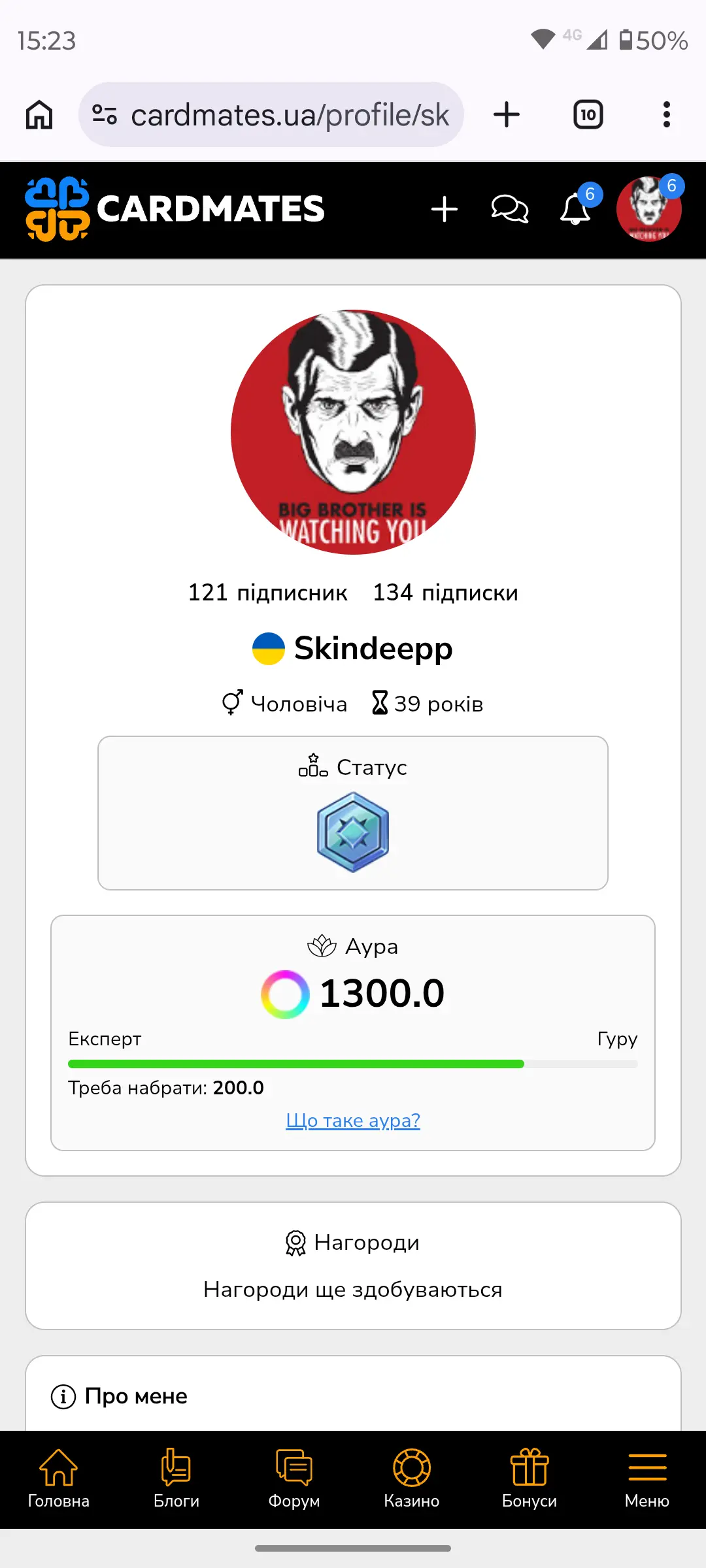Viewport: 706px width, 1568px height.
Task: Open the notifications bell
Action: (x=575, y=210)
